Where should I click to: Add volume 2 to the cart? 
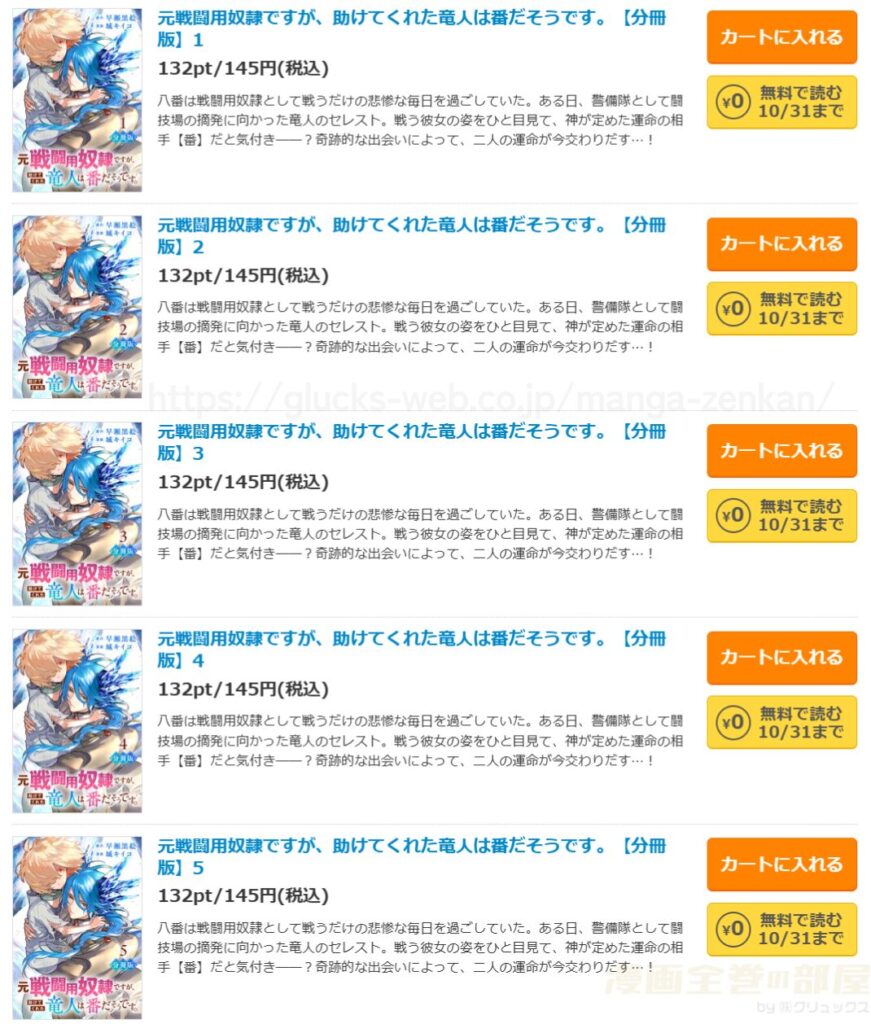(781, 245)
